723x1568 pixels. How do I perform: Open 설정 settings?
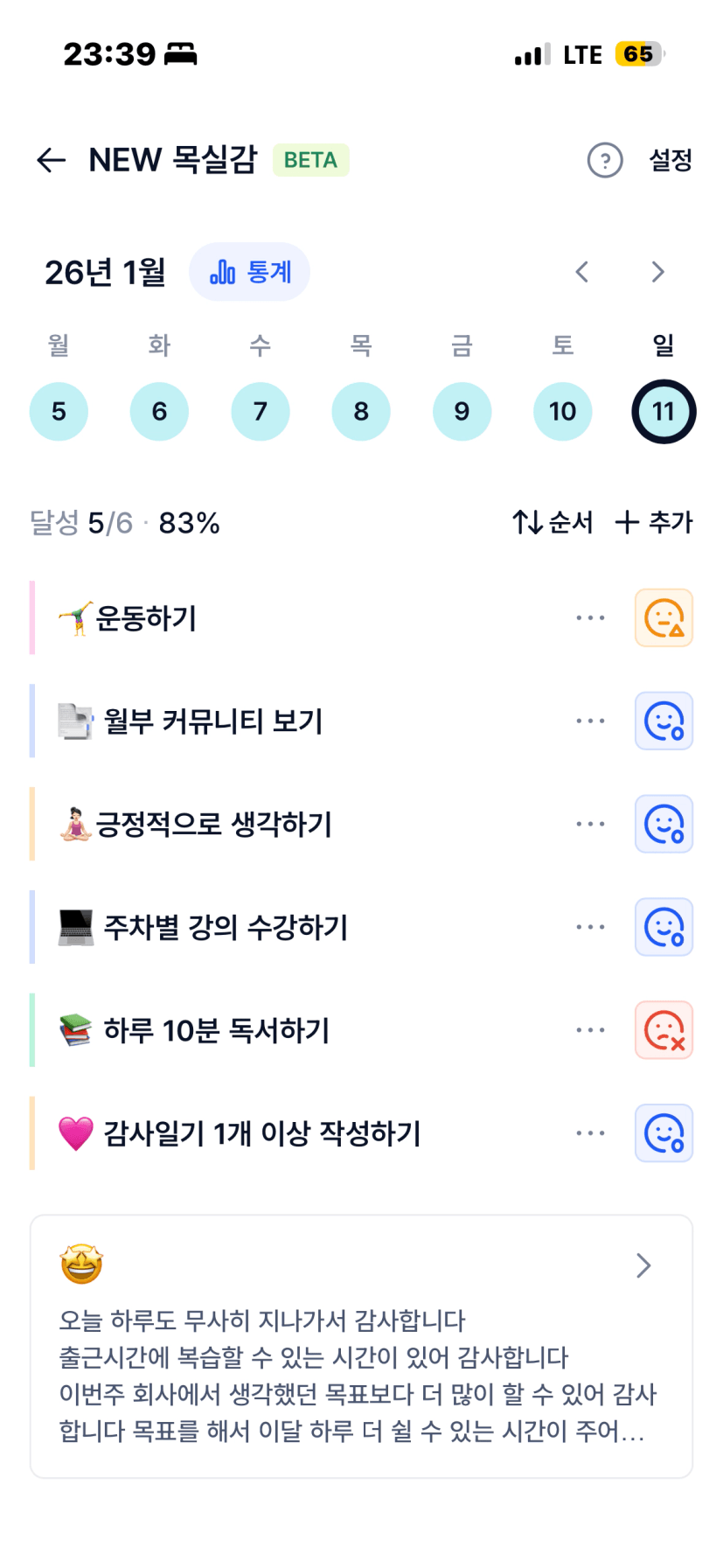click(671, 160)
